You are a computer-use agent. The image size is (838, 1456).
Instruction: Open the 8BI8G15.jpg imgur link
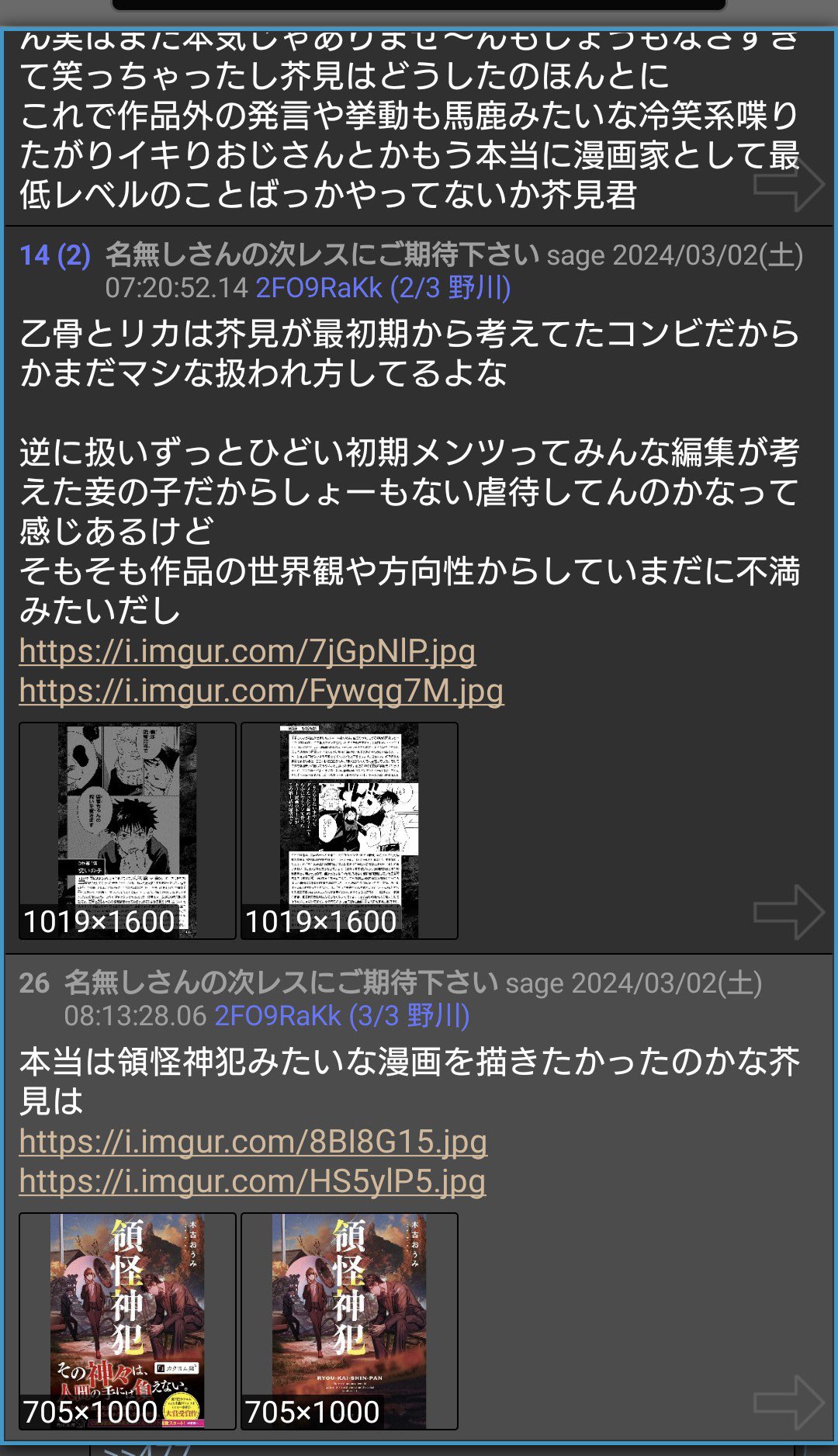(253, 1142)
